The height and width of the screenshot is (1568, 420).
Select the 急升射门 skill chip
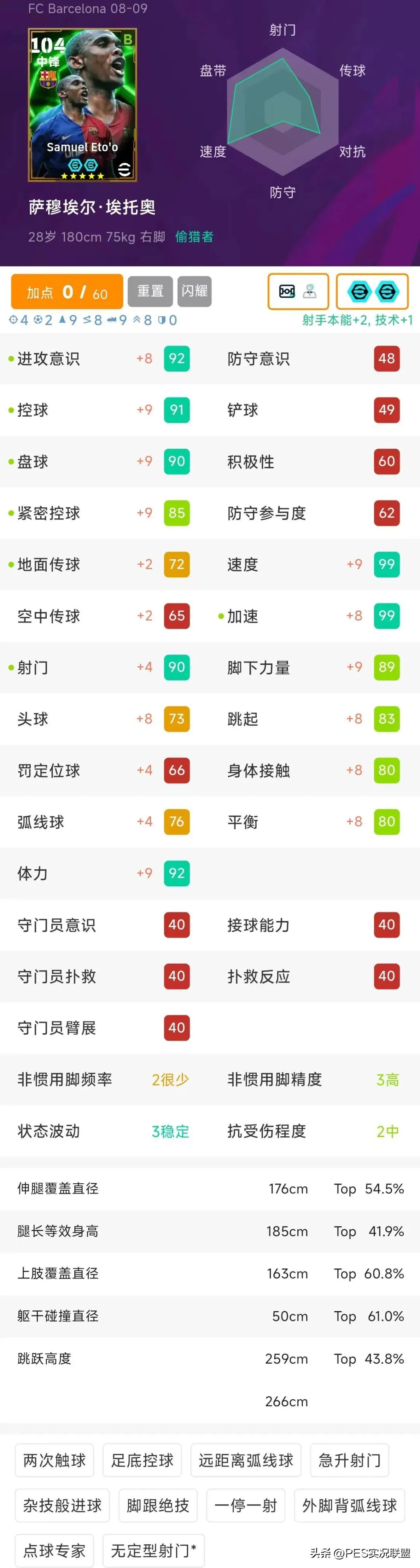(349, 1460)
